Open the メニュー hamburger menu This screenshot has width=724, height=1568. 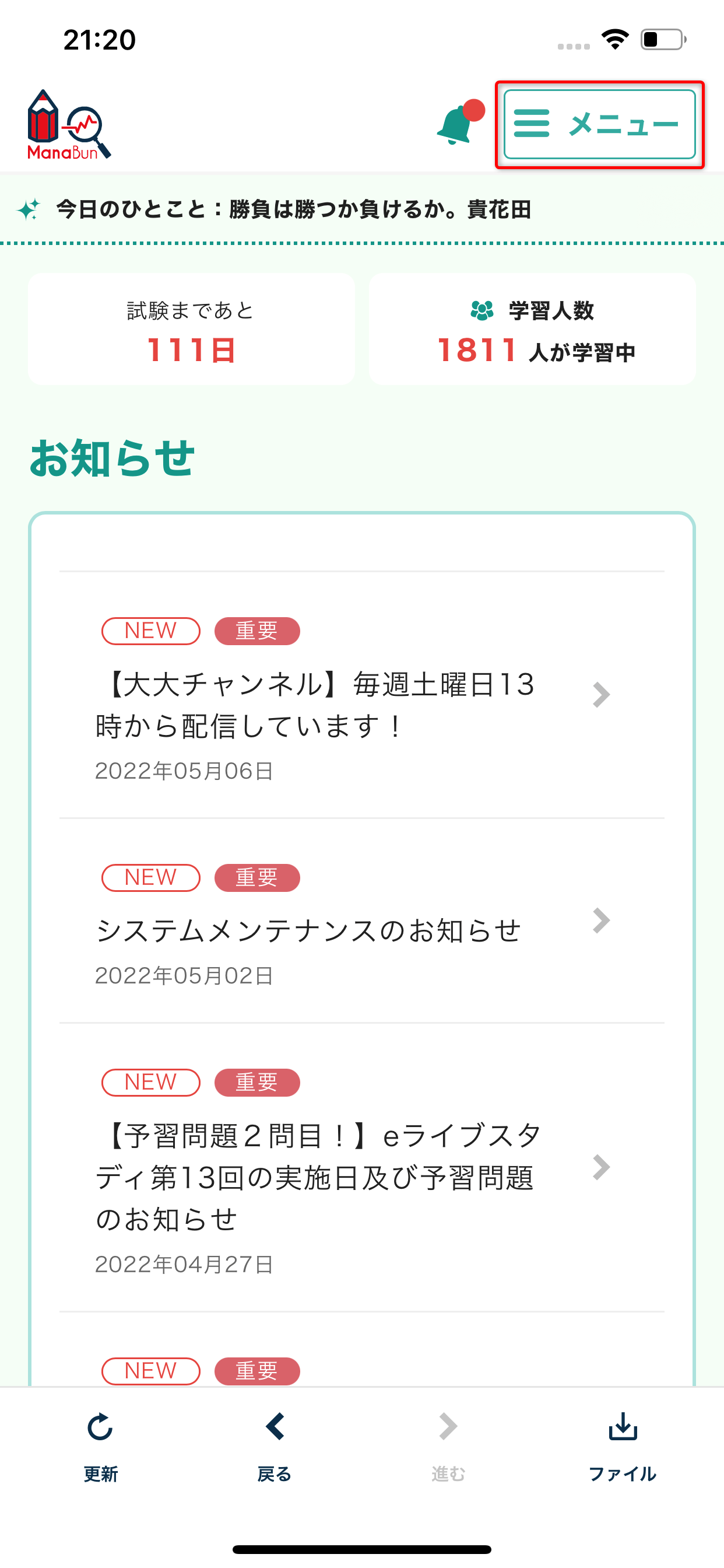[599, 124]
